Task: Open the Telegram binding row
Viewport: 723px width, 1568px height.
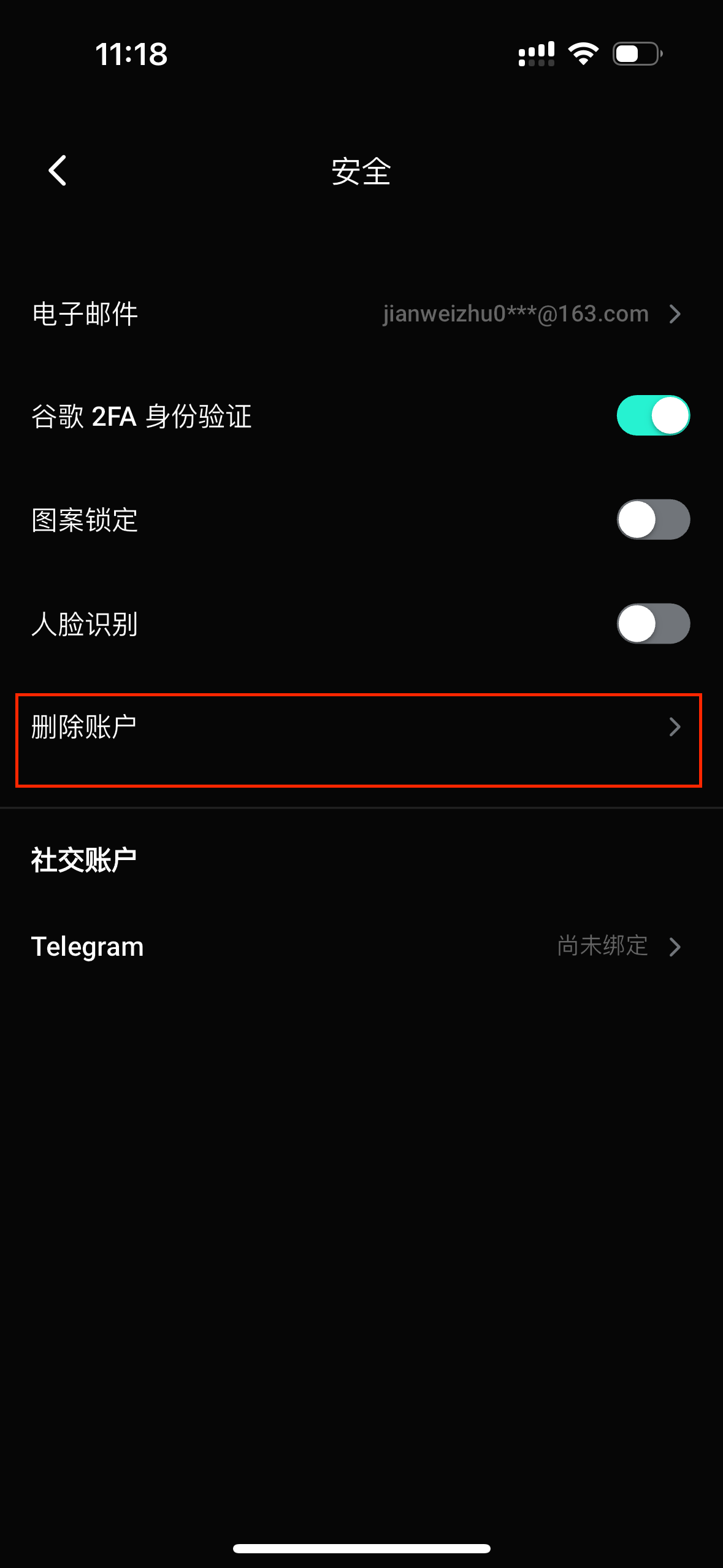Action: point(361,947)
